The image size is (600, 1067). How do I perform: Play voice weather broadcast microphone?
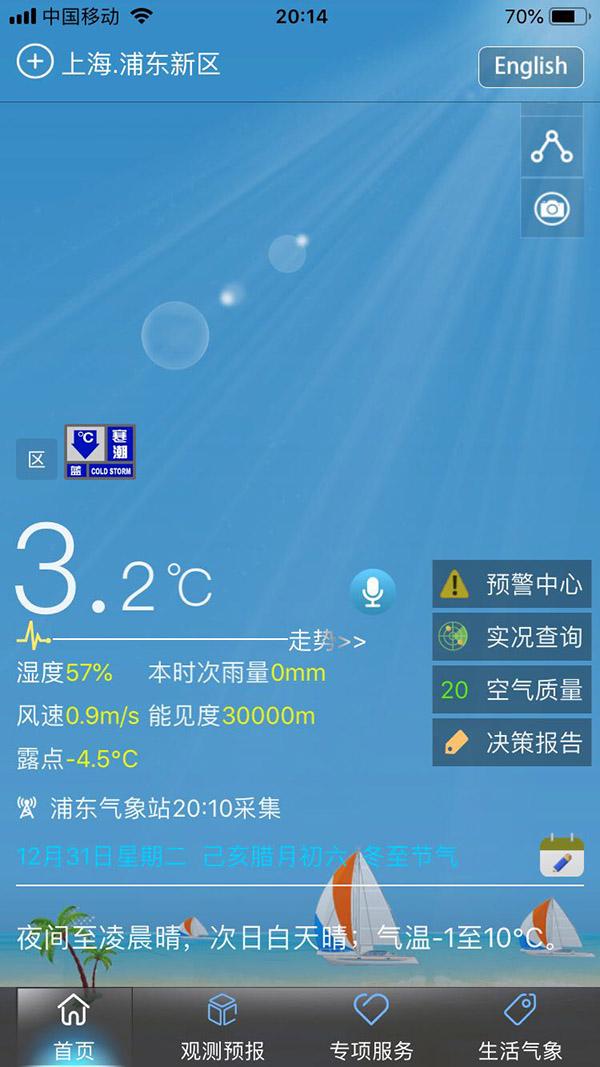coord(373,591)
